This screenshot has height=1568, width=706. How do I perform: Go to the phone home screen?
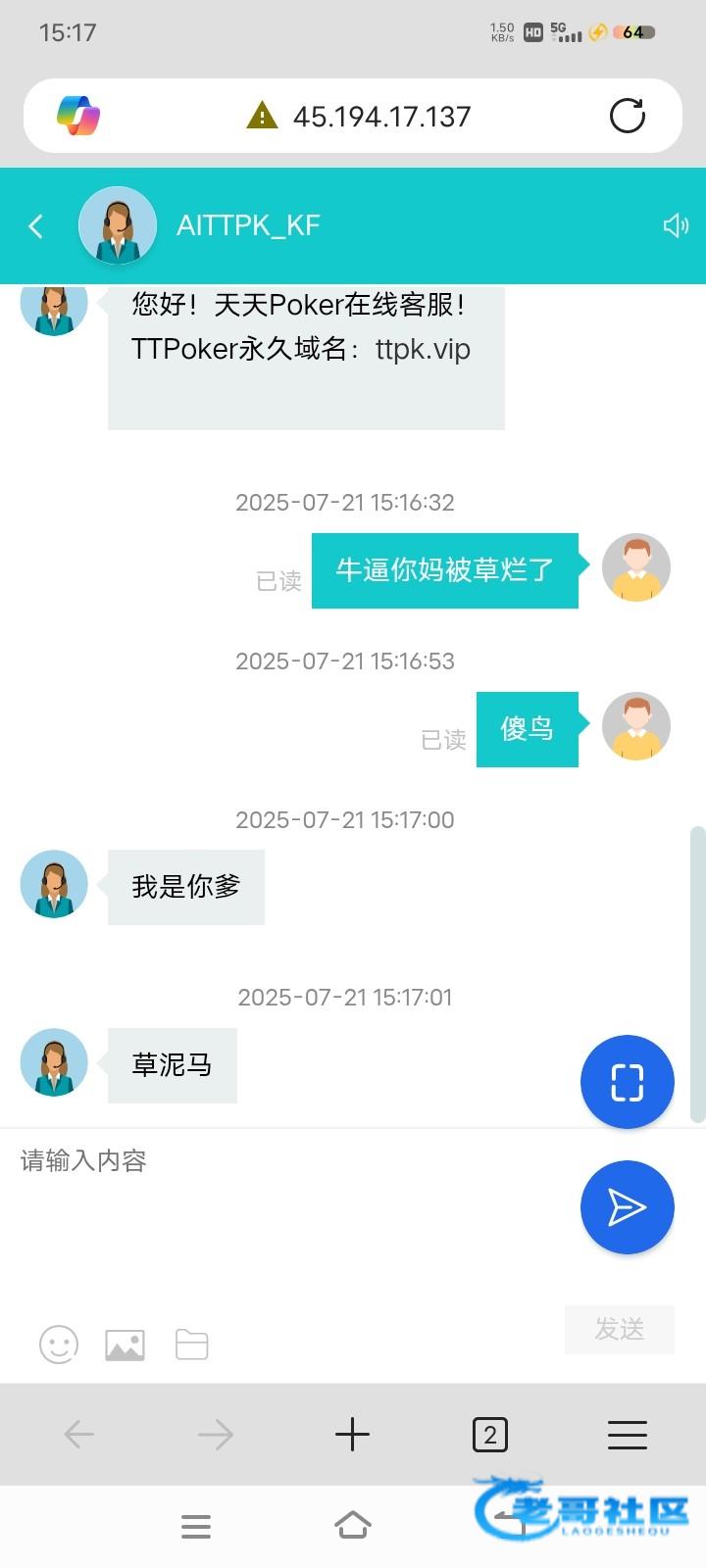pyautogui.click(x=353, y=1526)
